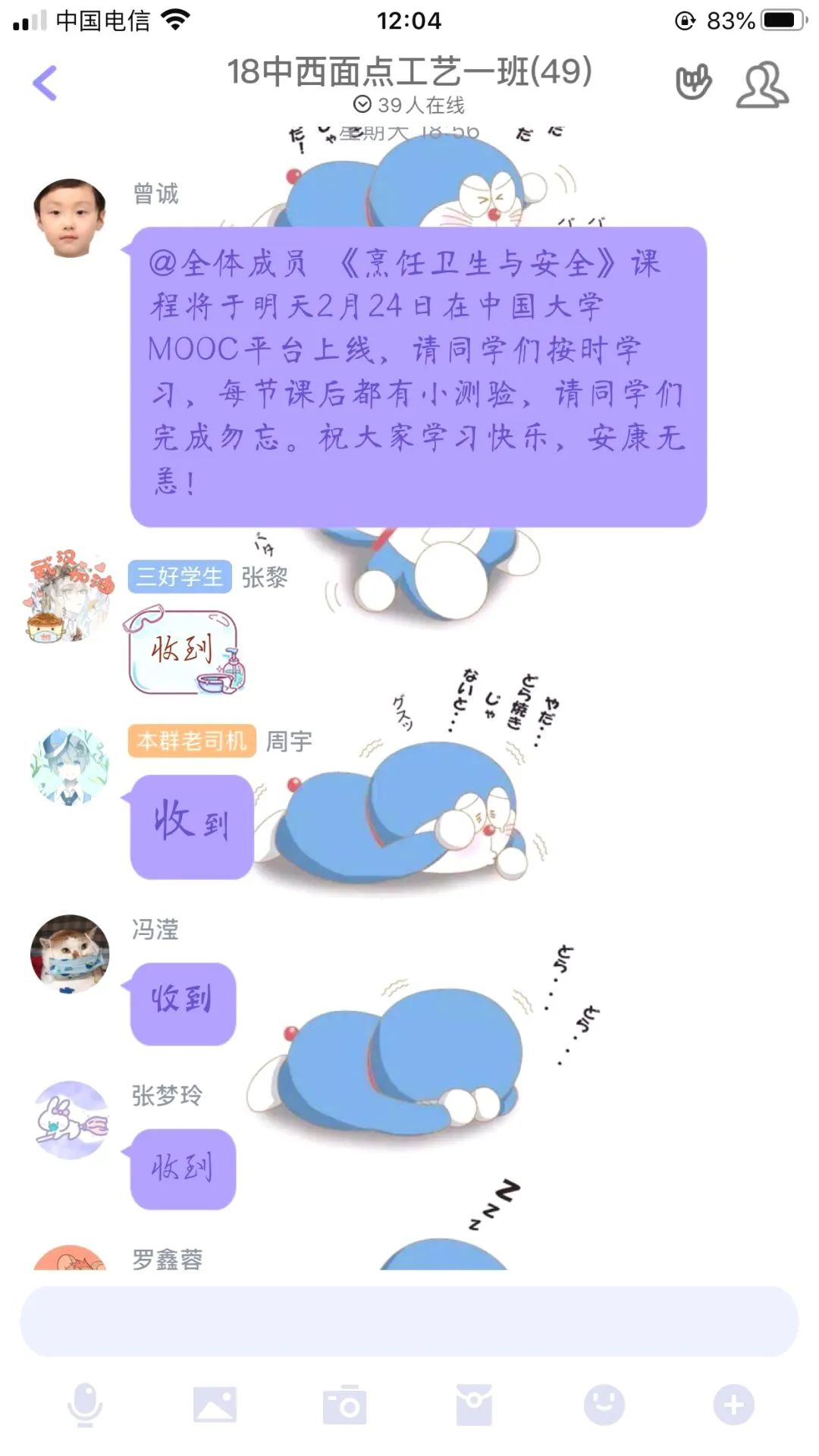This screenshot has width=819, height=1456.
Task: Record a voice message with microphone
Action: (85, 1404)
